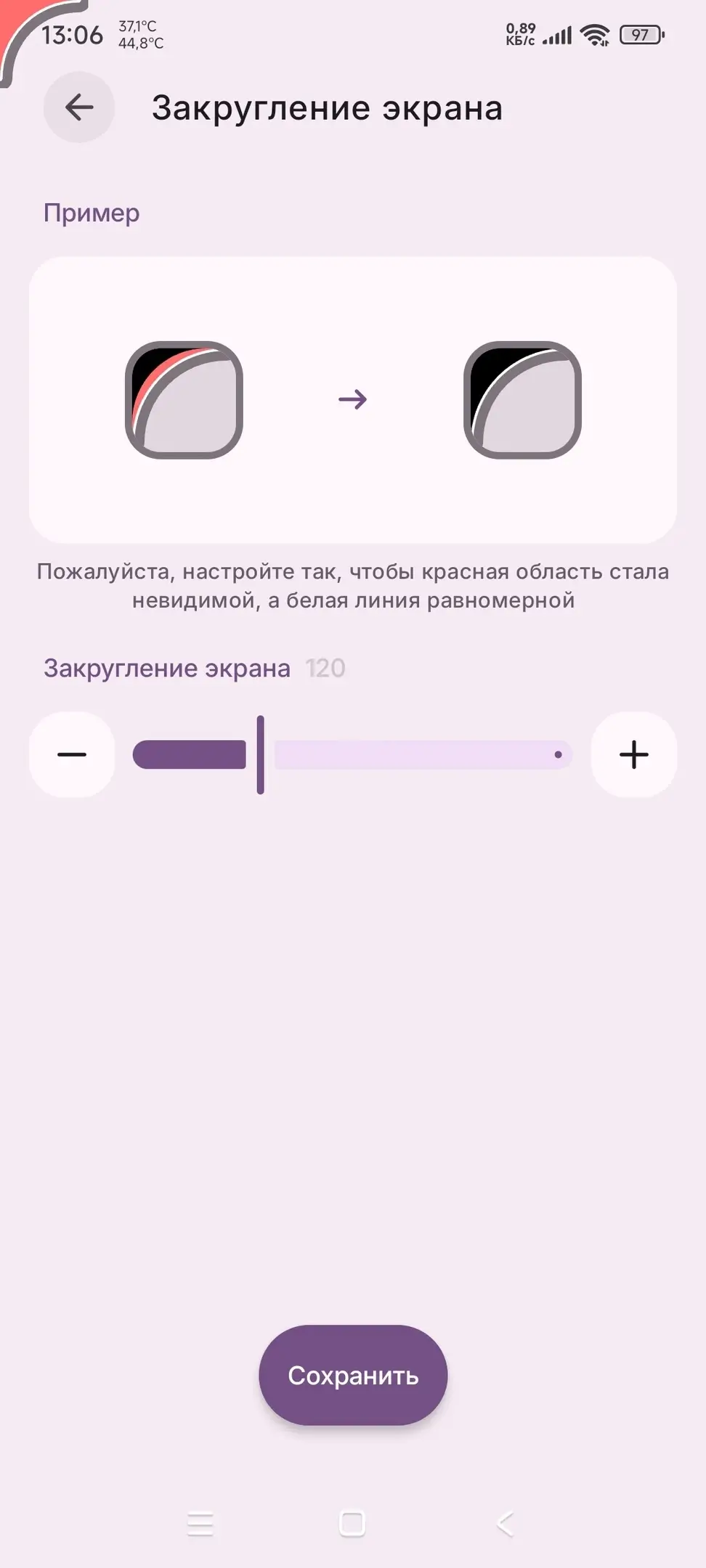Save settings with Сохранить button

click(353, 1375)
